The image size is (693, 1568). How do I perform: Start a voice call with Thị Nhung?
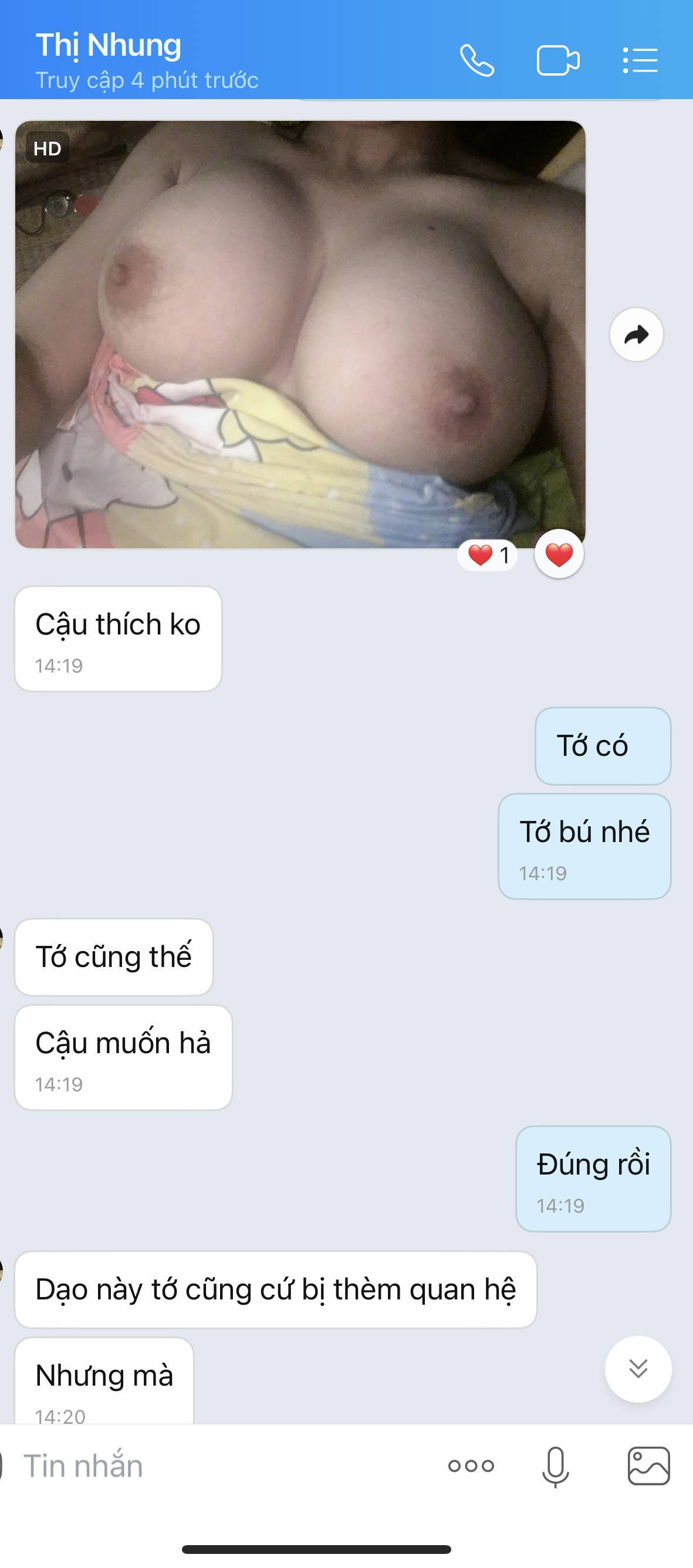pyautogui.click(x=477, y=60)
